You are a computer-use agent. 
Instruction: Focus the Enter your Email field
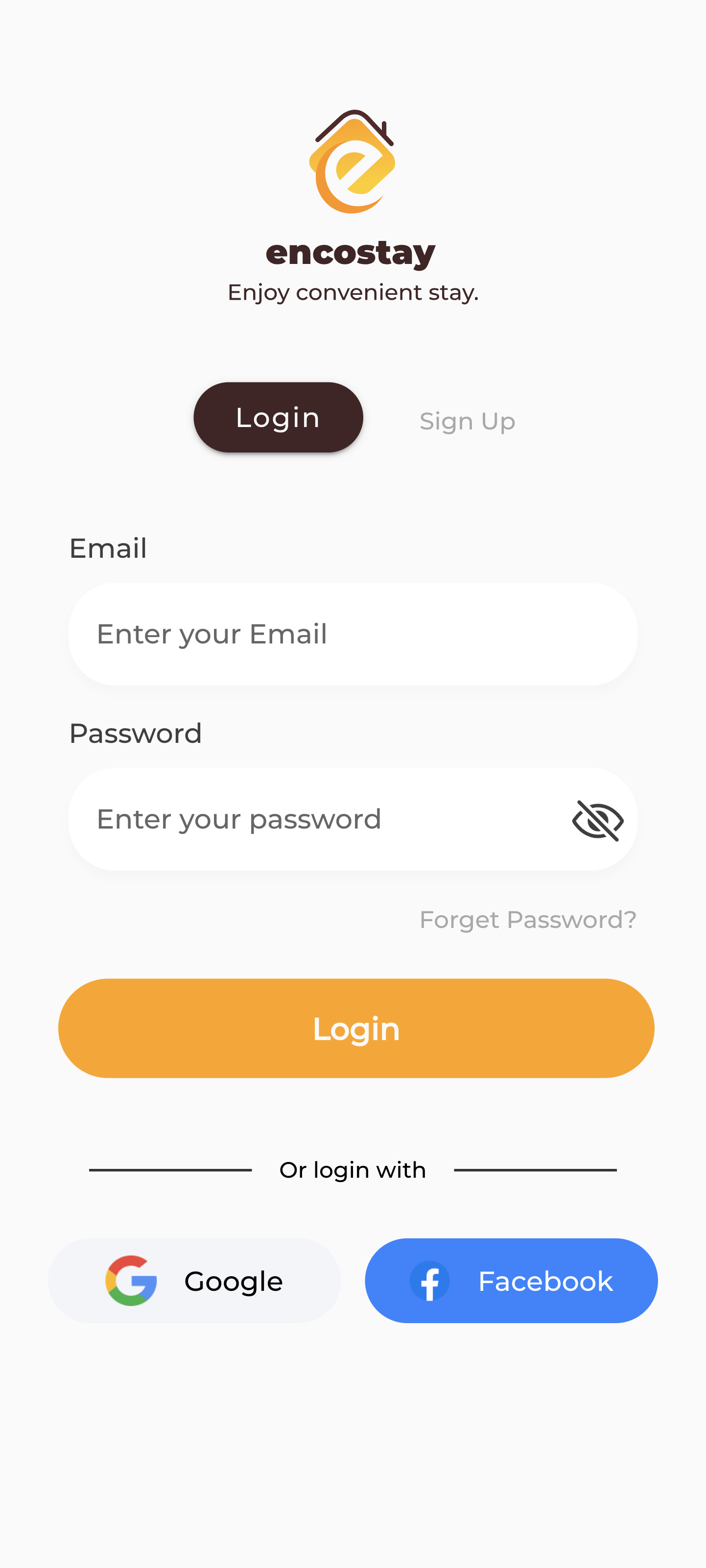(x=353, y=634)
